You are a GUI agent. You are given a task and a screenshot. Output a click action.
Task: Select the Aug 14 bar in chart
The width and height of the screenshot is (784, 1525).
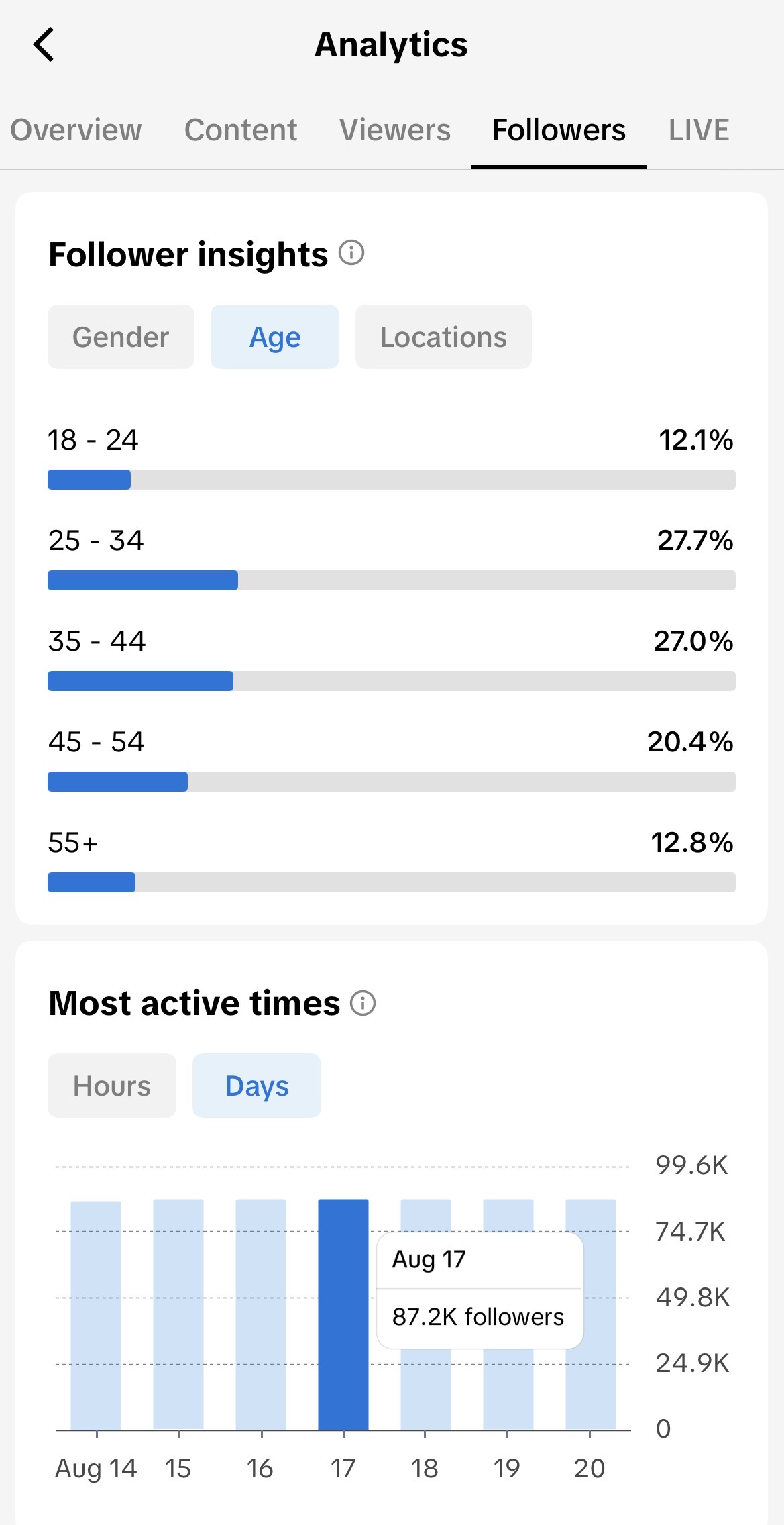pyautogui.click(x=96, y=1316)
